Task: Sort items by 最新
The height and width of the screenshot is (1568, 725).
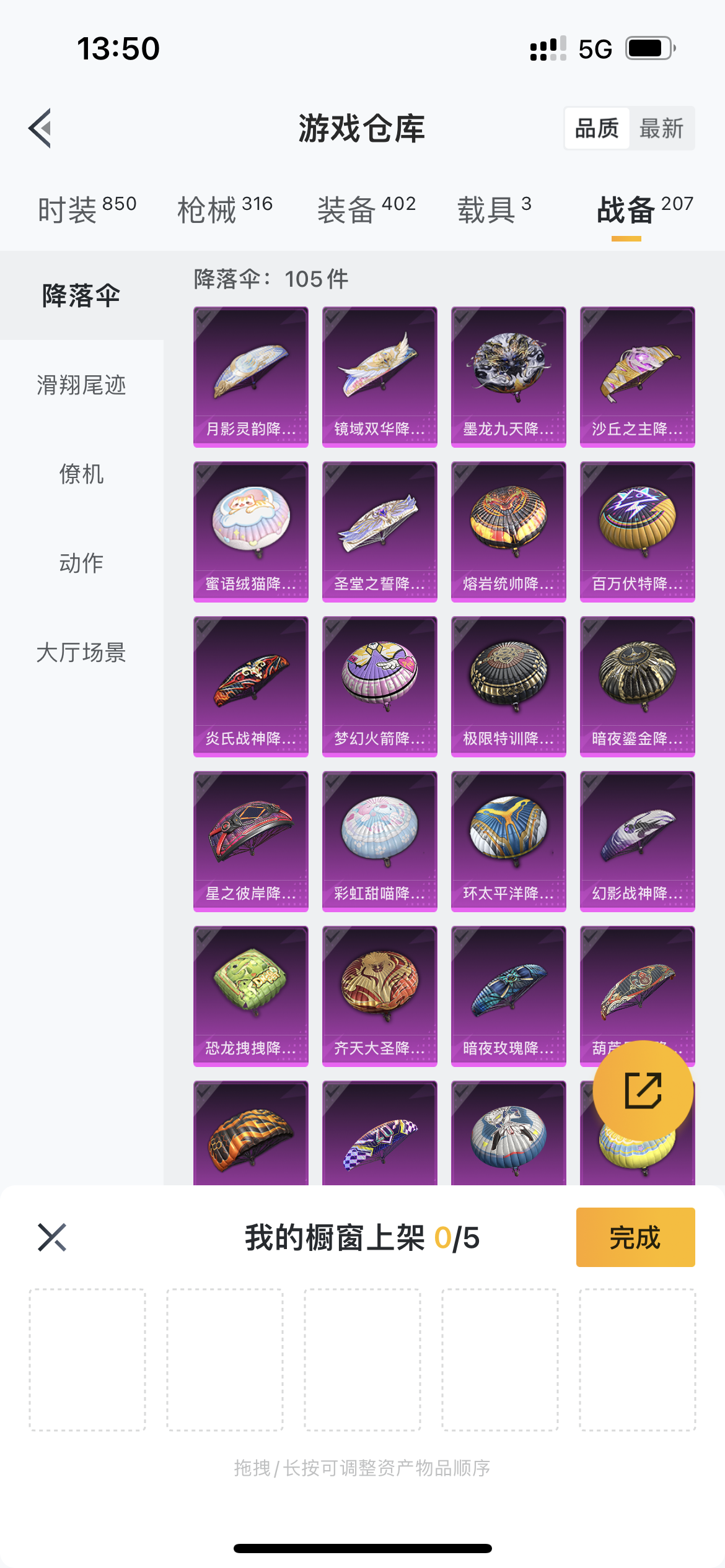Action: (x=661, y=128)
